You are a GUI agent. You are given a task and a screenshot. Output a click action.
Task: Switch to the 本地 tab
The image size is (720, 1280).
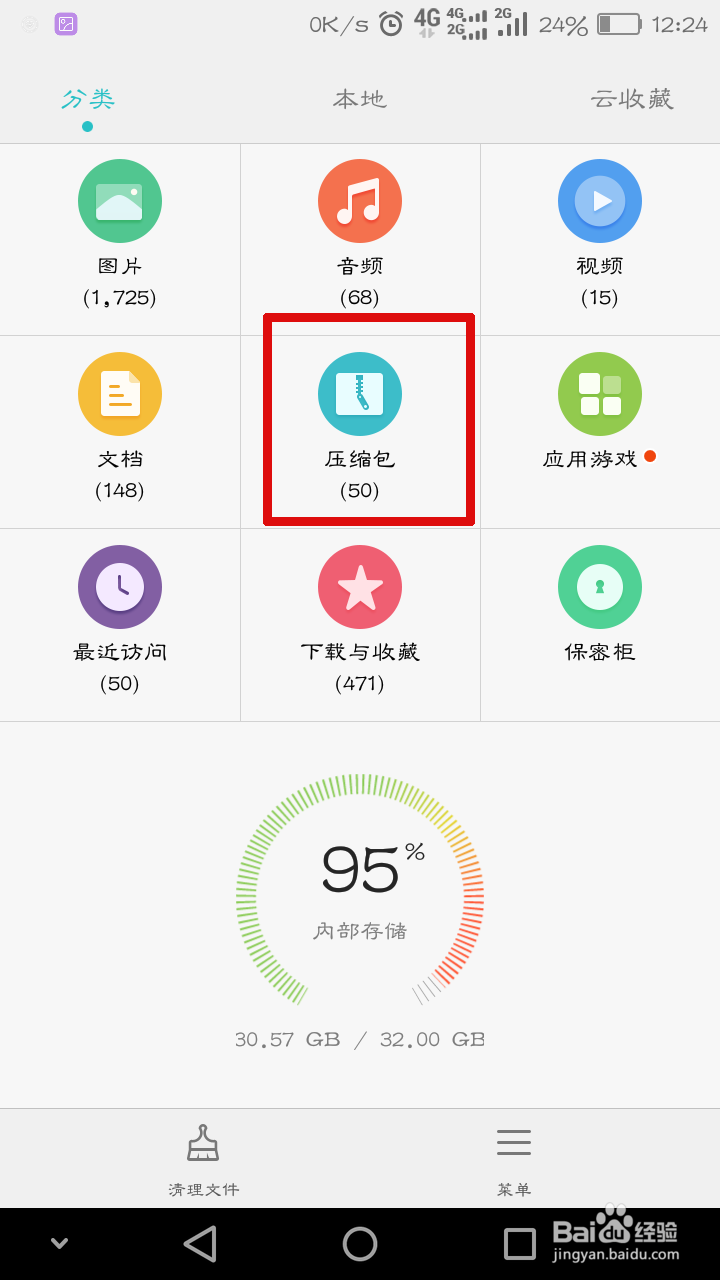[x=360, y=98]
